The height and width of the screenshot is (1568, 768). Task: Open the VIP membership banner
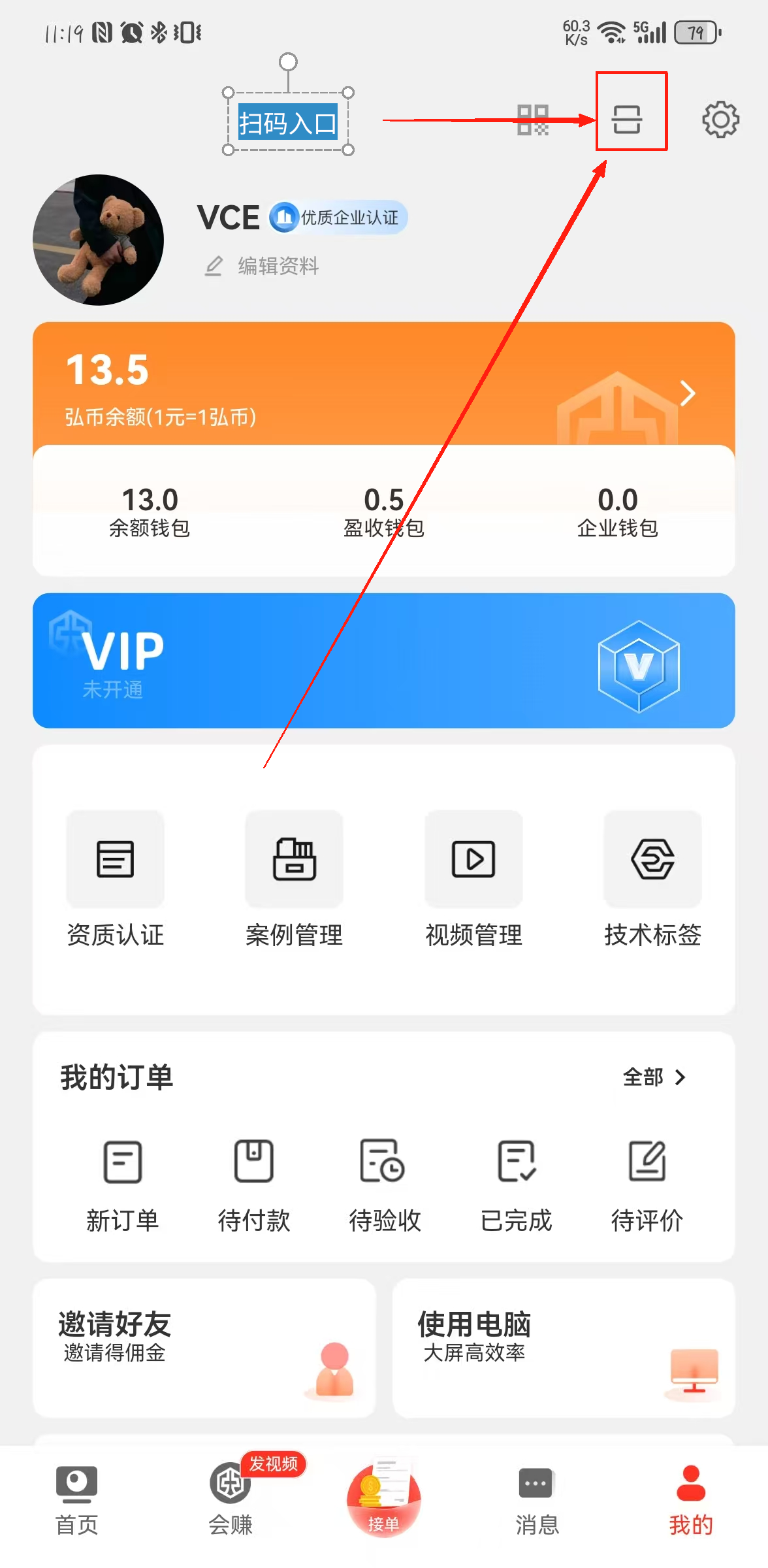383,661
